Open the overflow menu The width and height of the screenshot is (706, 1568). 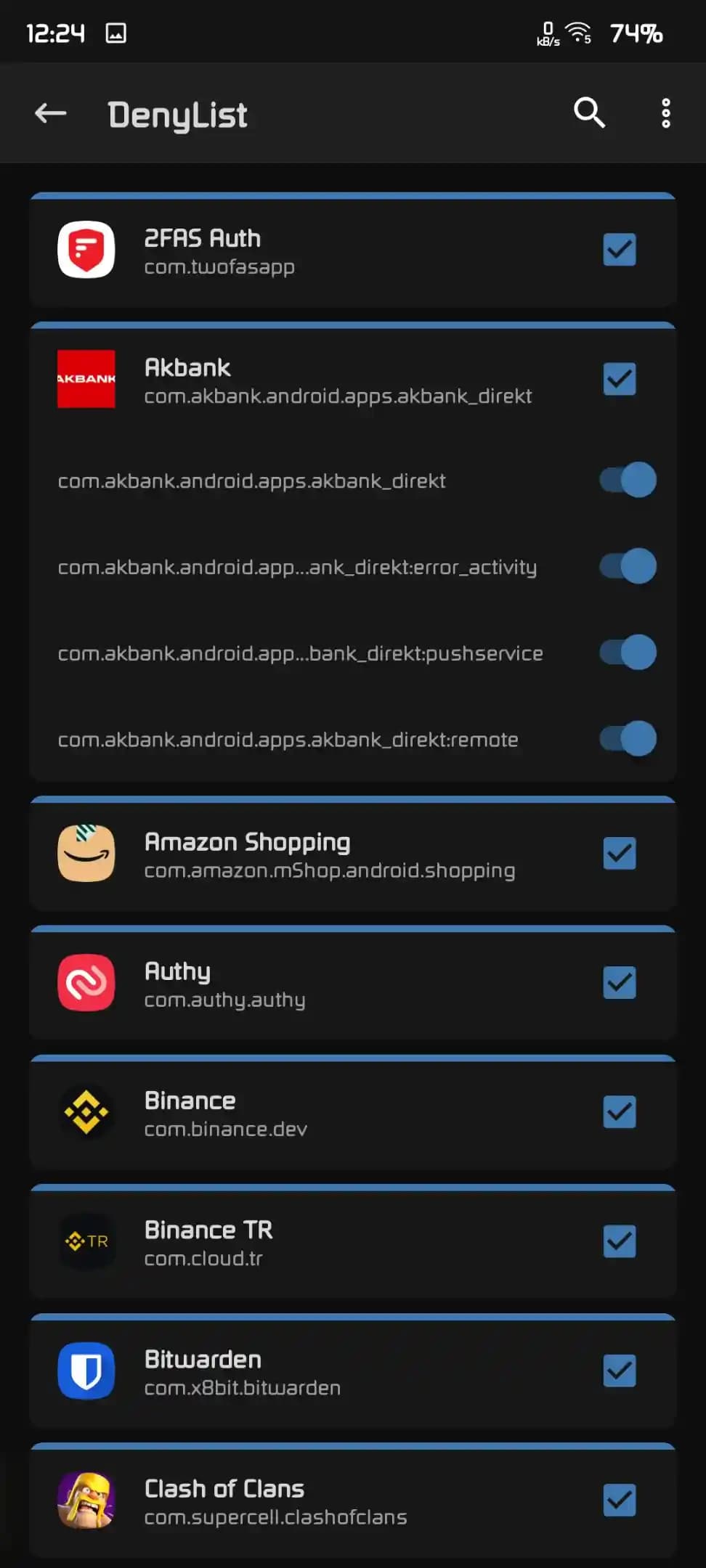coord(665,113)
